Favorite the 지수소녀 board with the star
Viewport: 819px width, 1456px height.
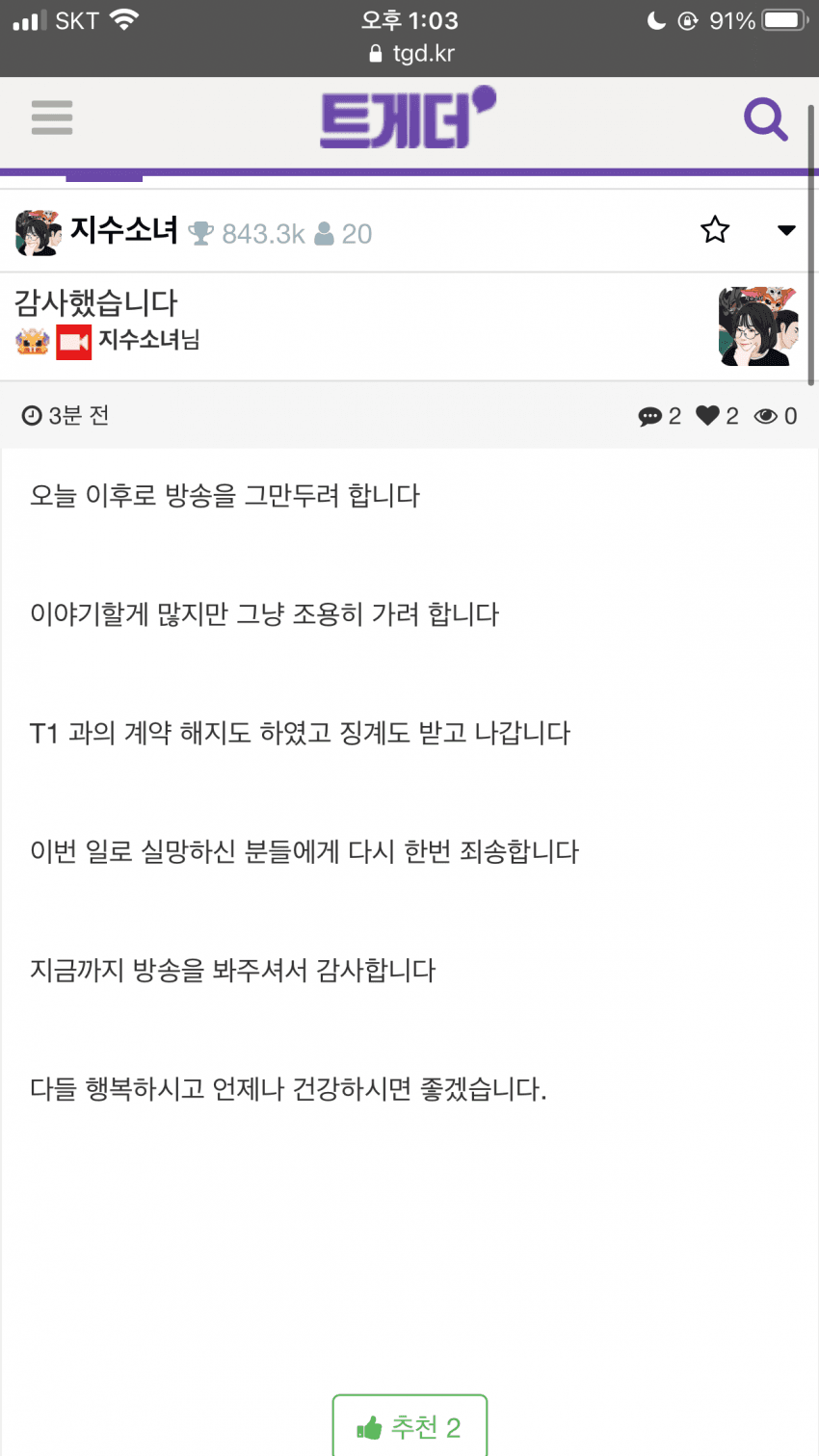pos(715,230)
